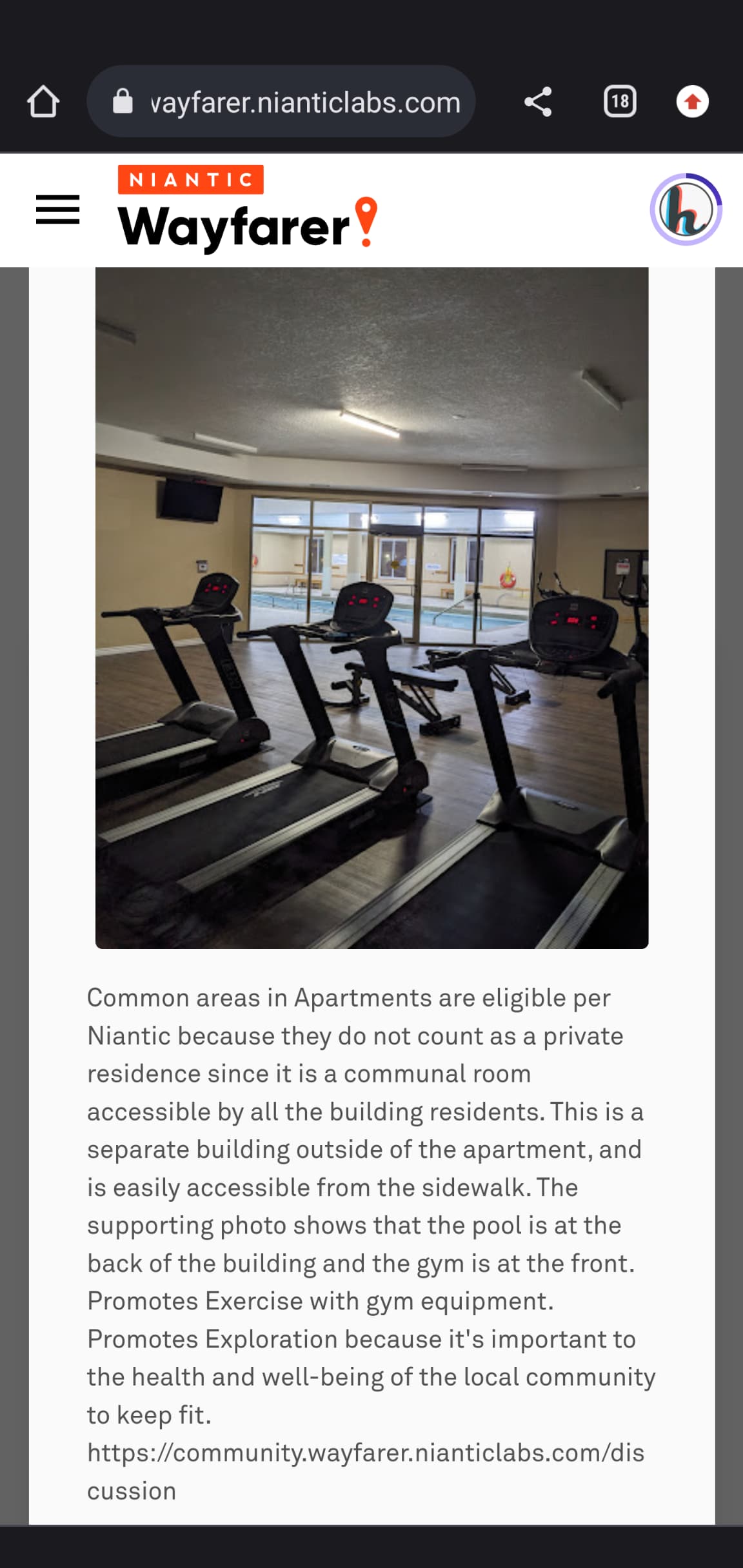
Task: Open the Niantic Wayfarer logo link
Action: pos(248,207)
